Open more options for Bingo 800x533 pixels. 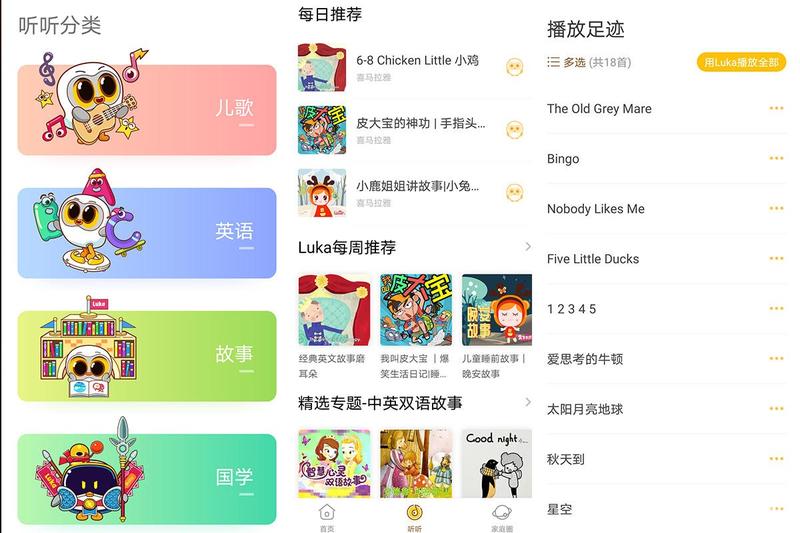(x=776, y=159)
